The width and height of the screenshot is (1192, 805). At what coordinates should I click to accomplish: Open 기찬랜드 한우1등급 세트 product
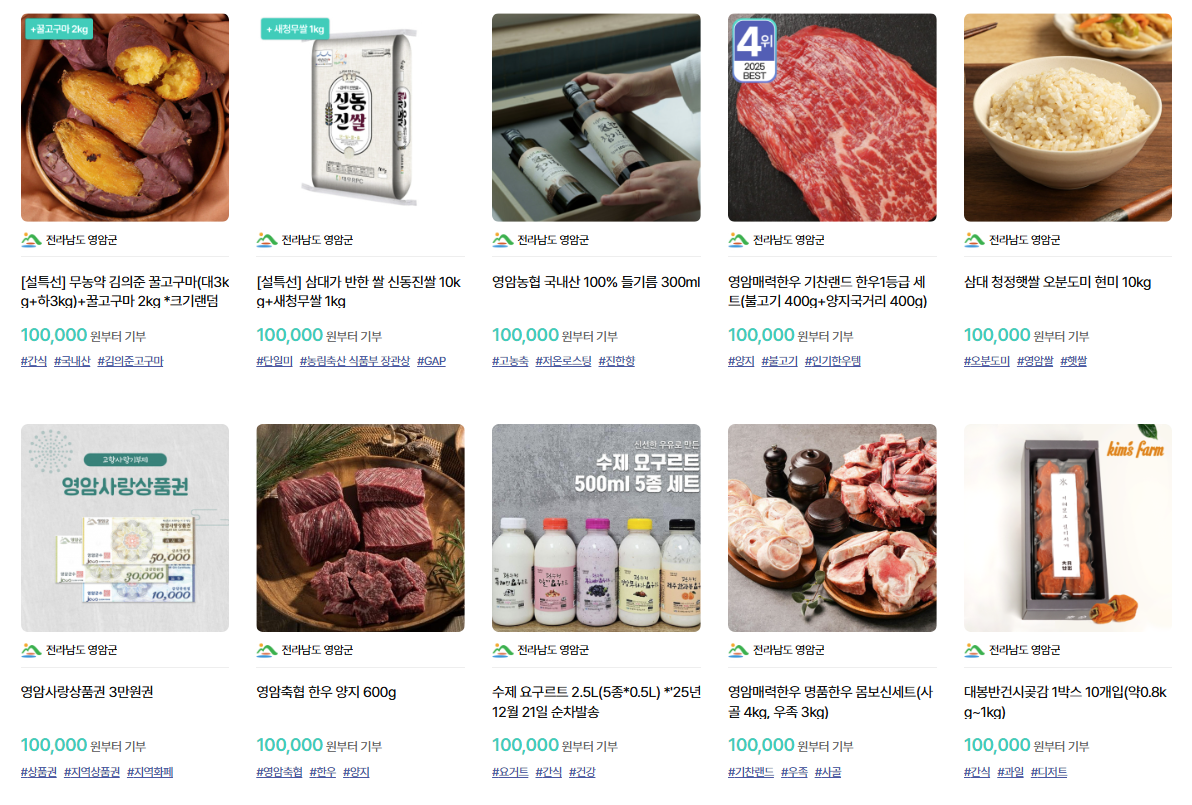832,117
